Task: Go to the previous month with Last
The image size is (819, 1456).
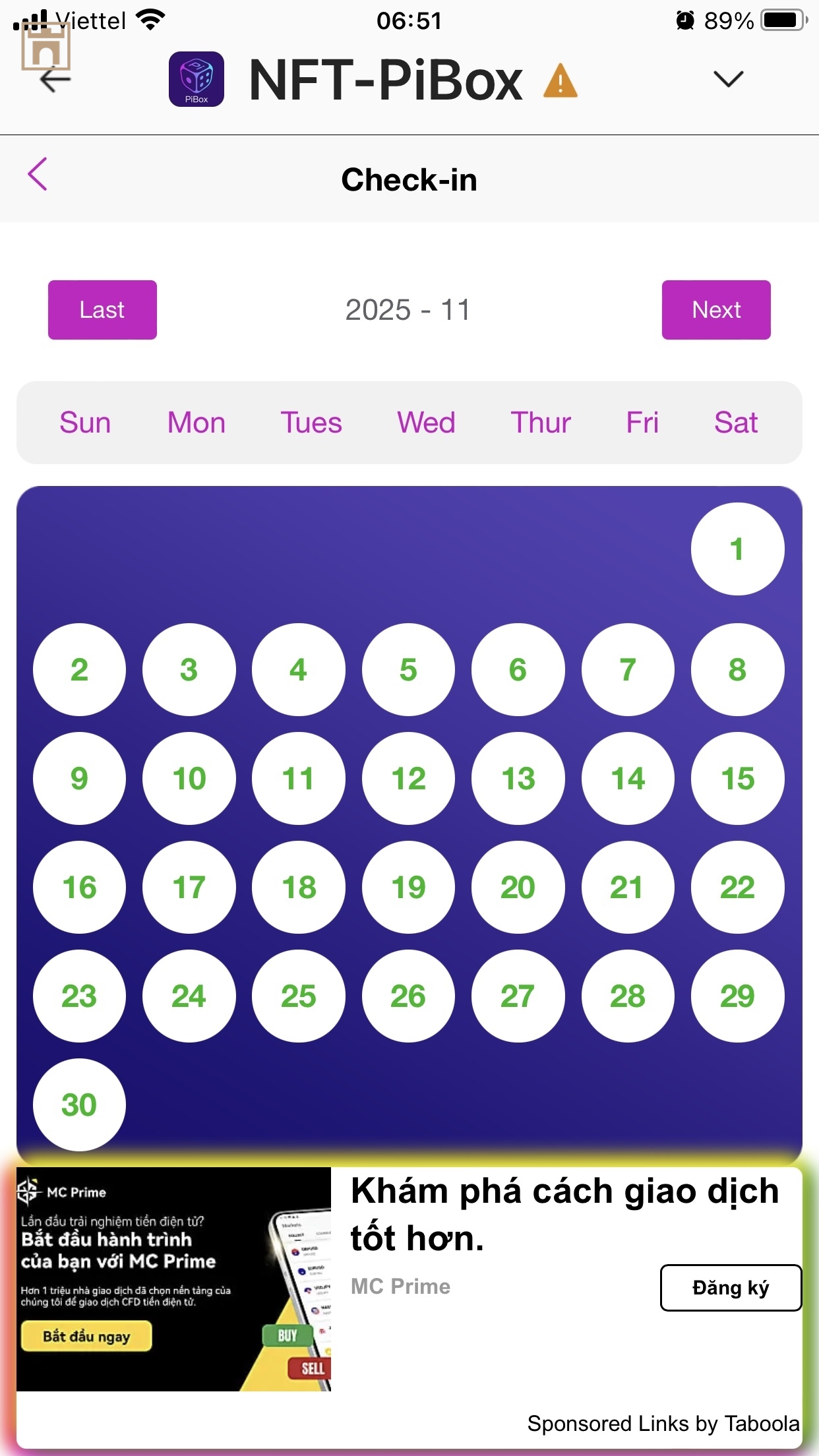Action: 102,310
